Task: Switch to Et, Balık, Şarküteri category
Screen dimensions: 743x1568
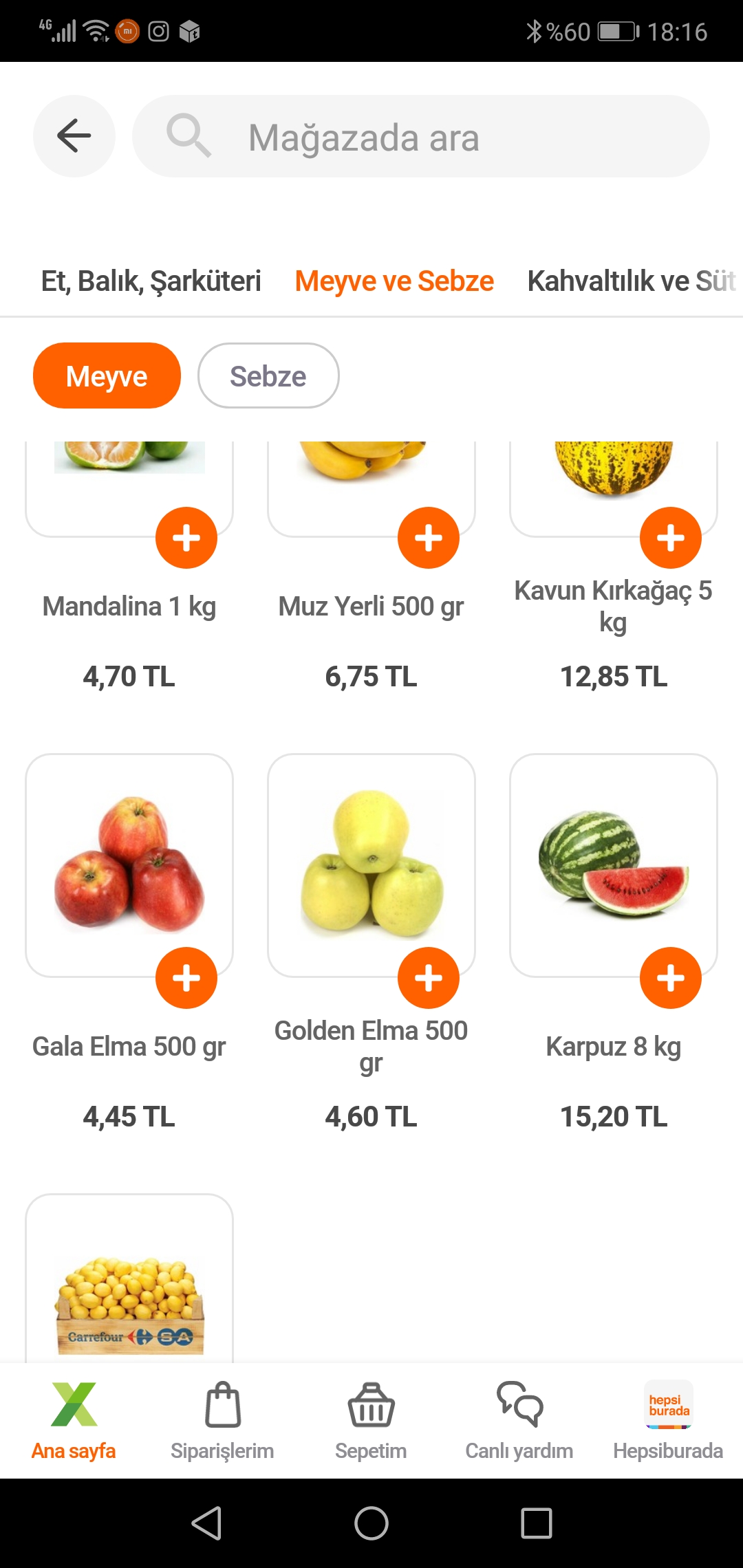Action: [151, 281]
